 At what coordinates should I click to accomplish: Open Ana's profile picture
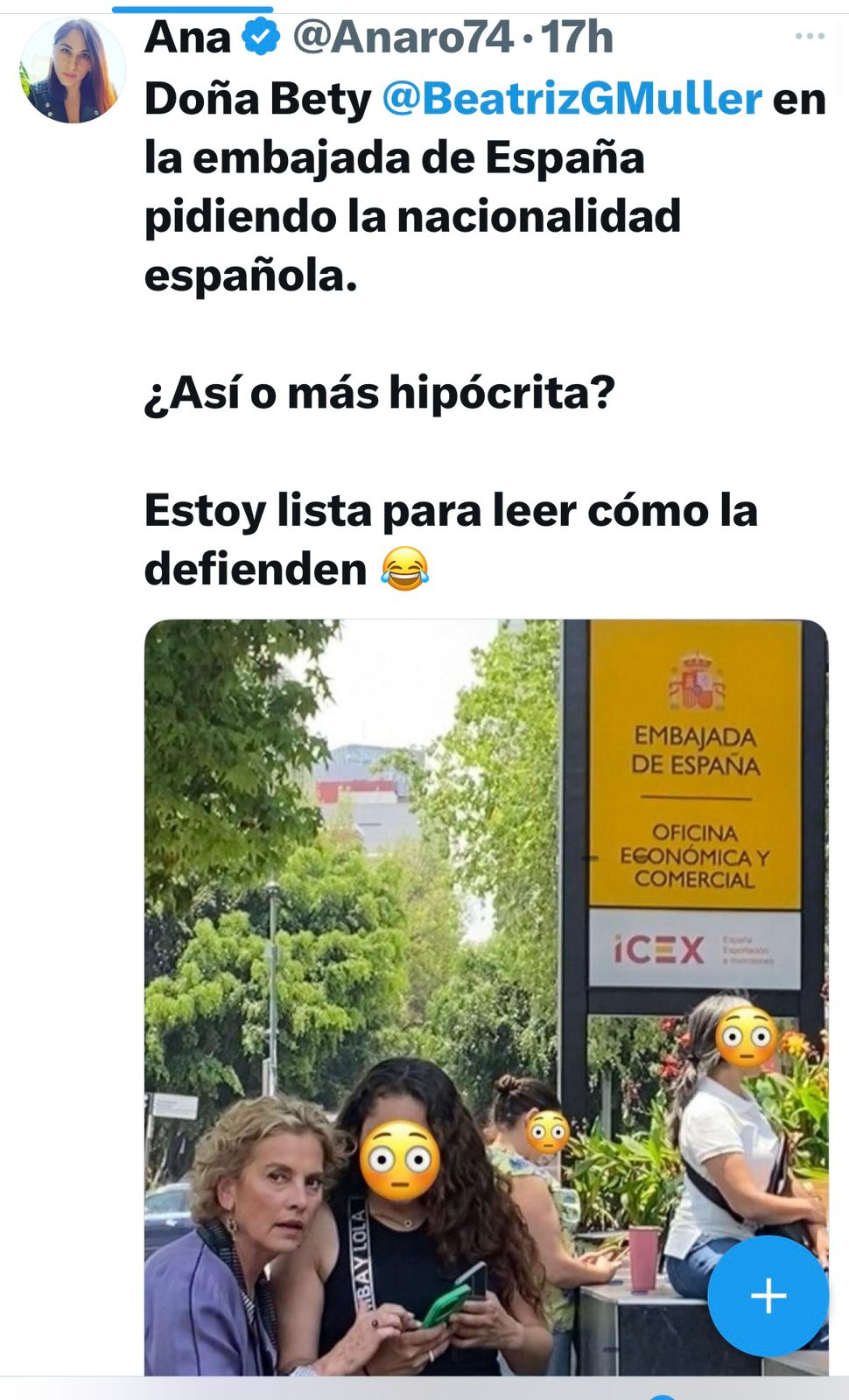click(x=72, y=72)
